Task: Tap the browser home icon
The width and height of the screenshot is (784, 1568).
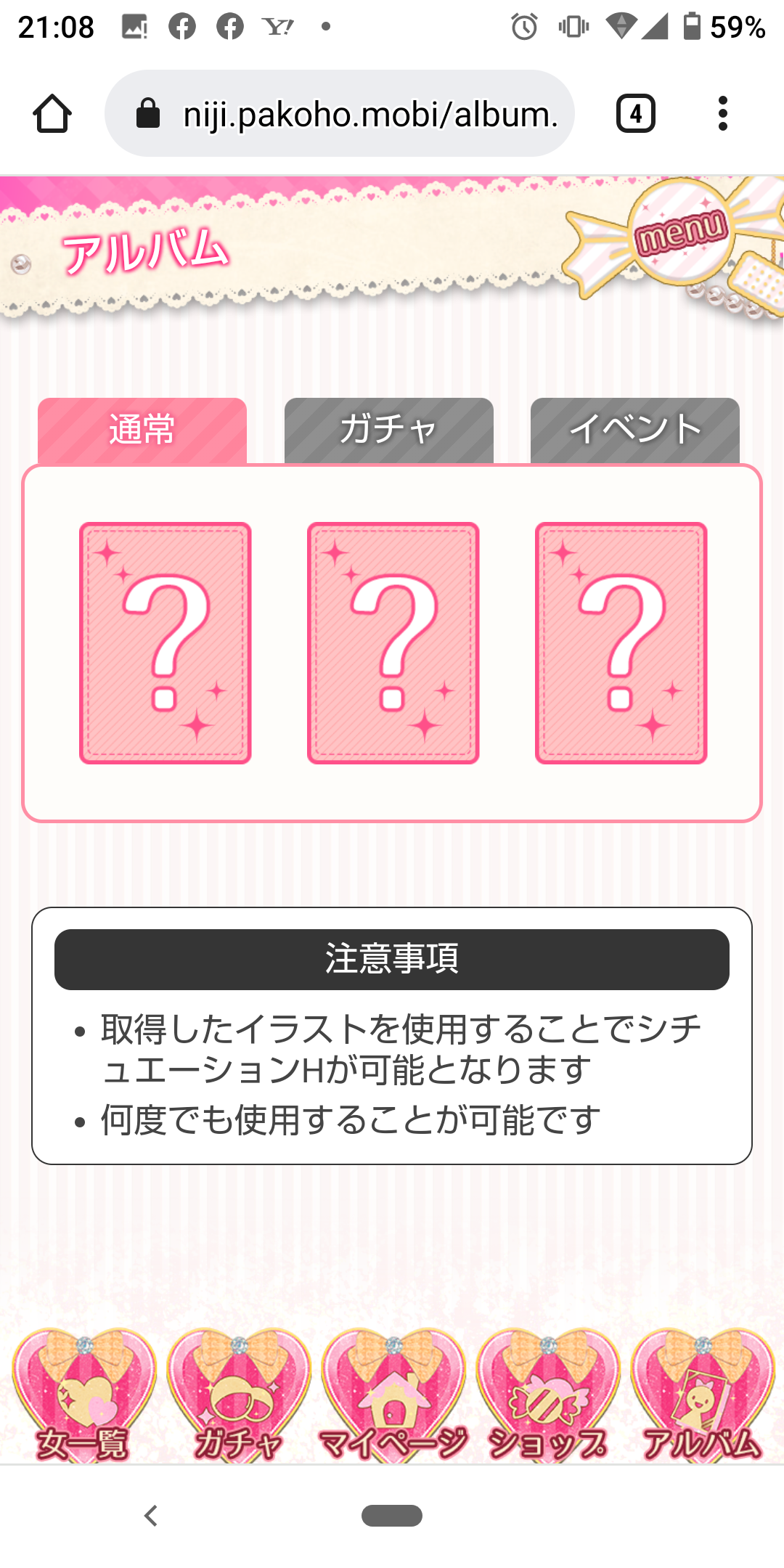Action: coord(52,114)
